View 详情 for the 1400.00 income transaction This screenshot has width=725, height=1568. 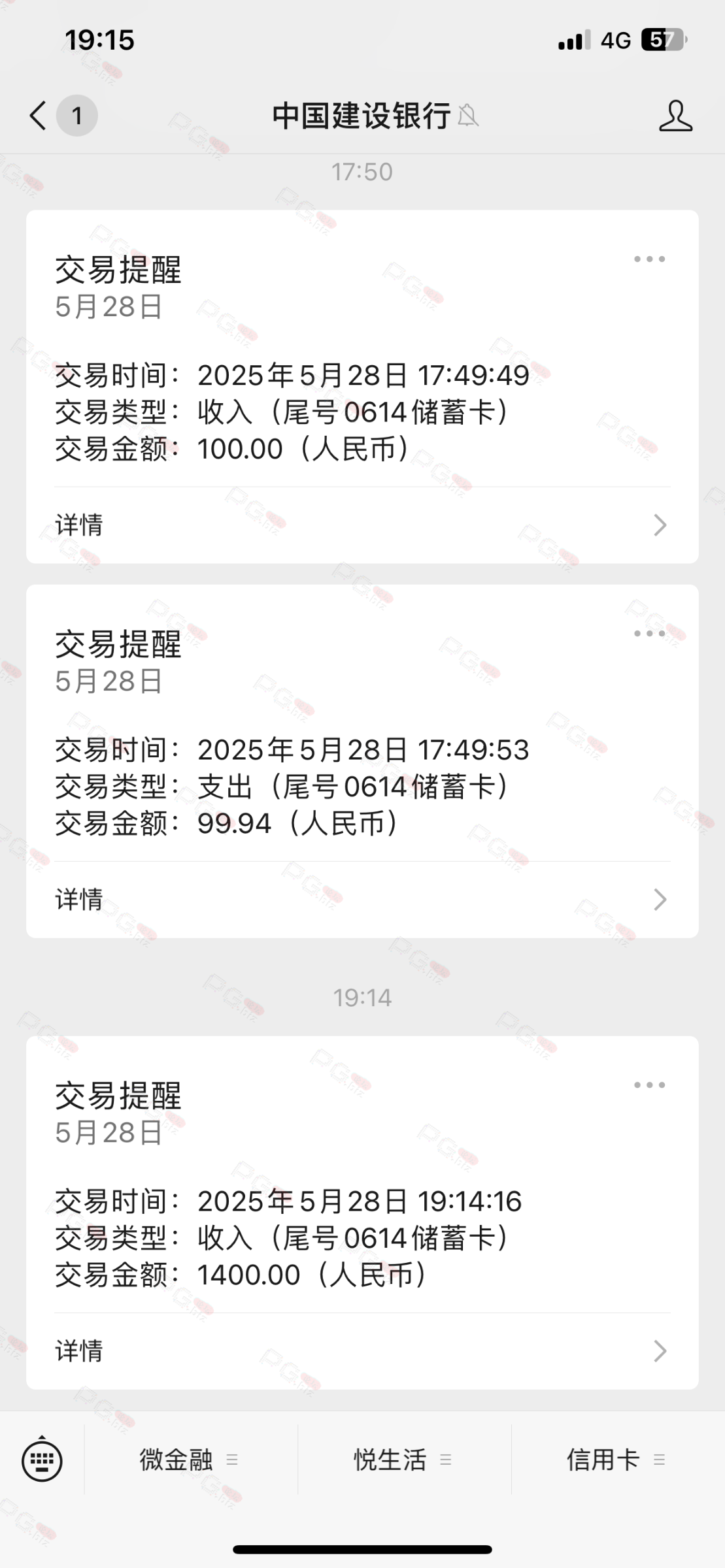click(x=362, y=1351)
